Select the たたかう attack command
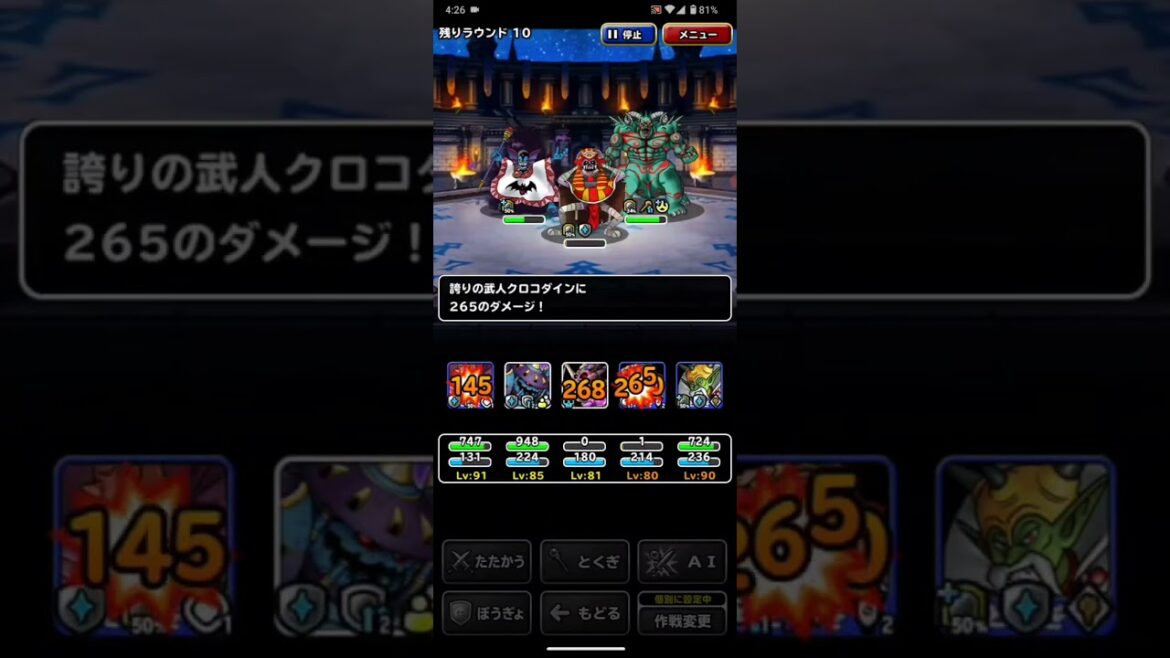 pos(487,562)
